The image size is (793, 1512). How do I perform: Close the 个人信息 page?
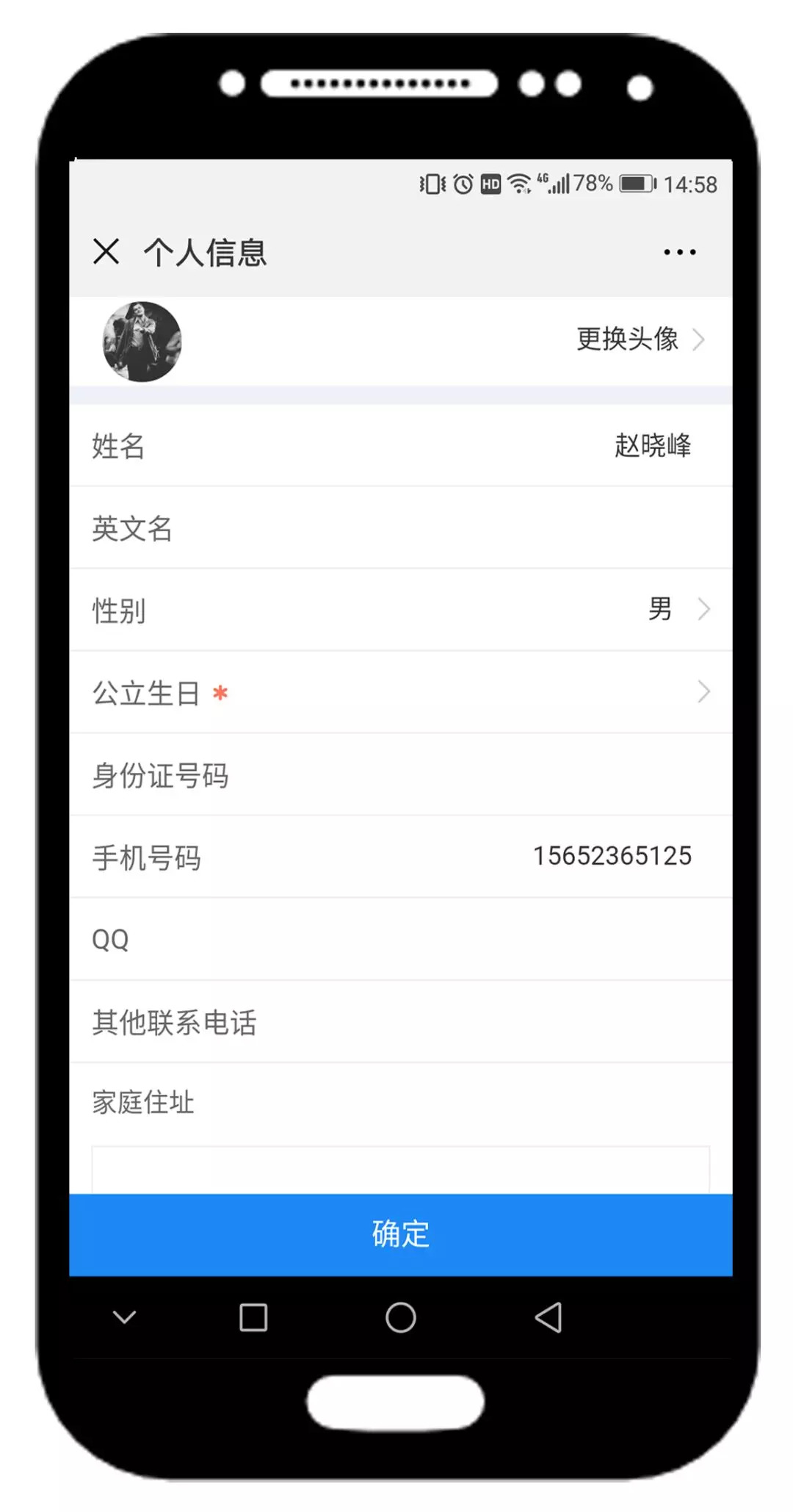point(106,252)
